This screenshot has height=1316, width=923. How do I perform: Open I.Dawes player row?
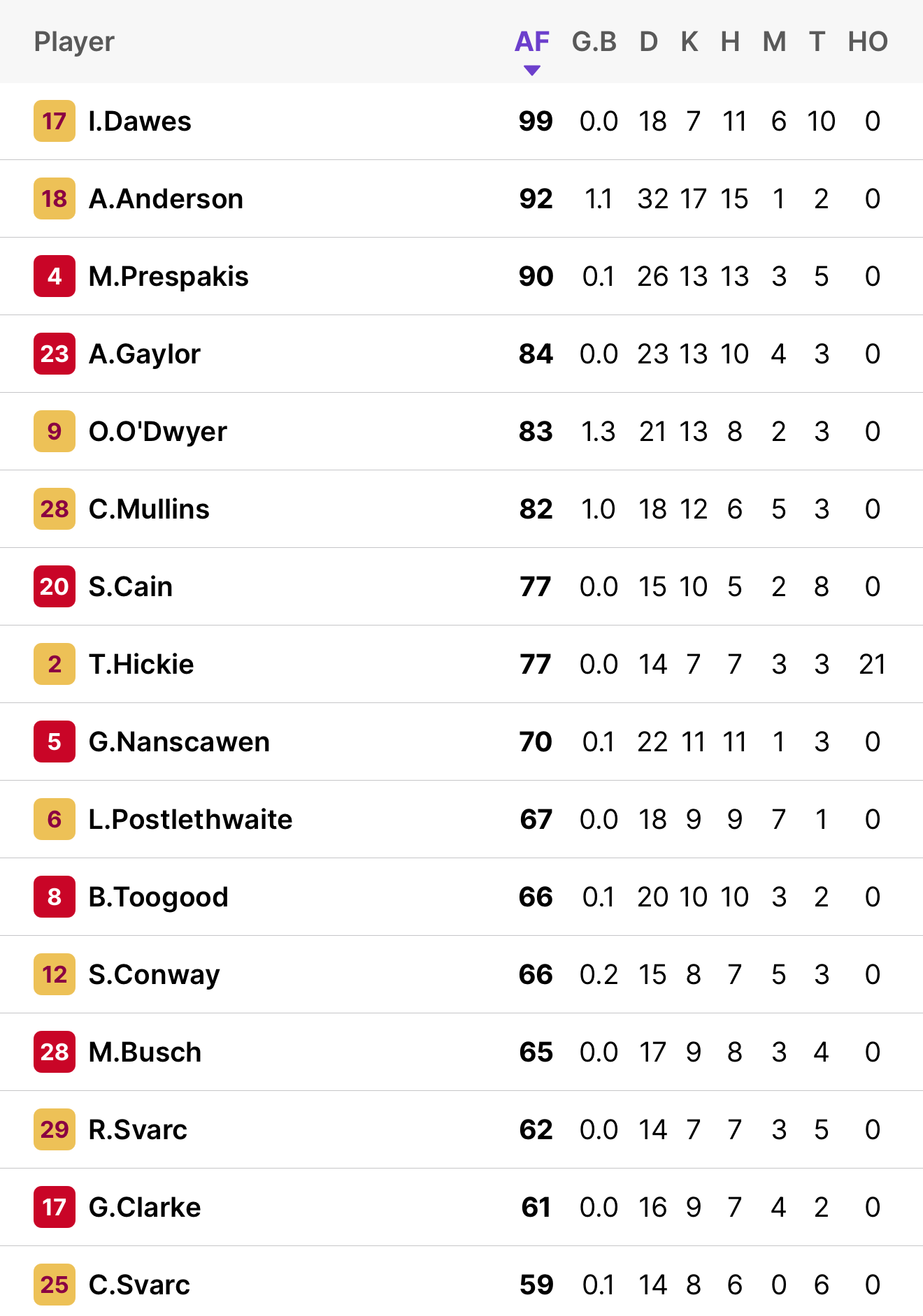[140, 122]
